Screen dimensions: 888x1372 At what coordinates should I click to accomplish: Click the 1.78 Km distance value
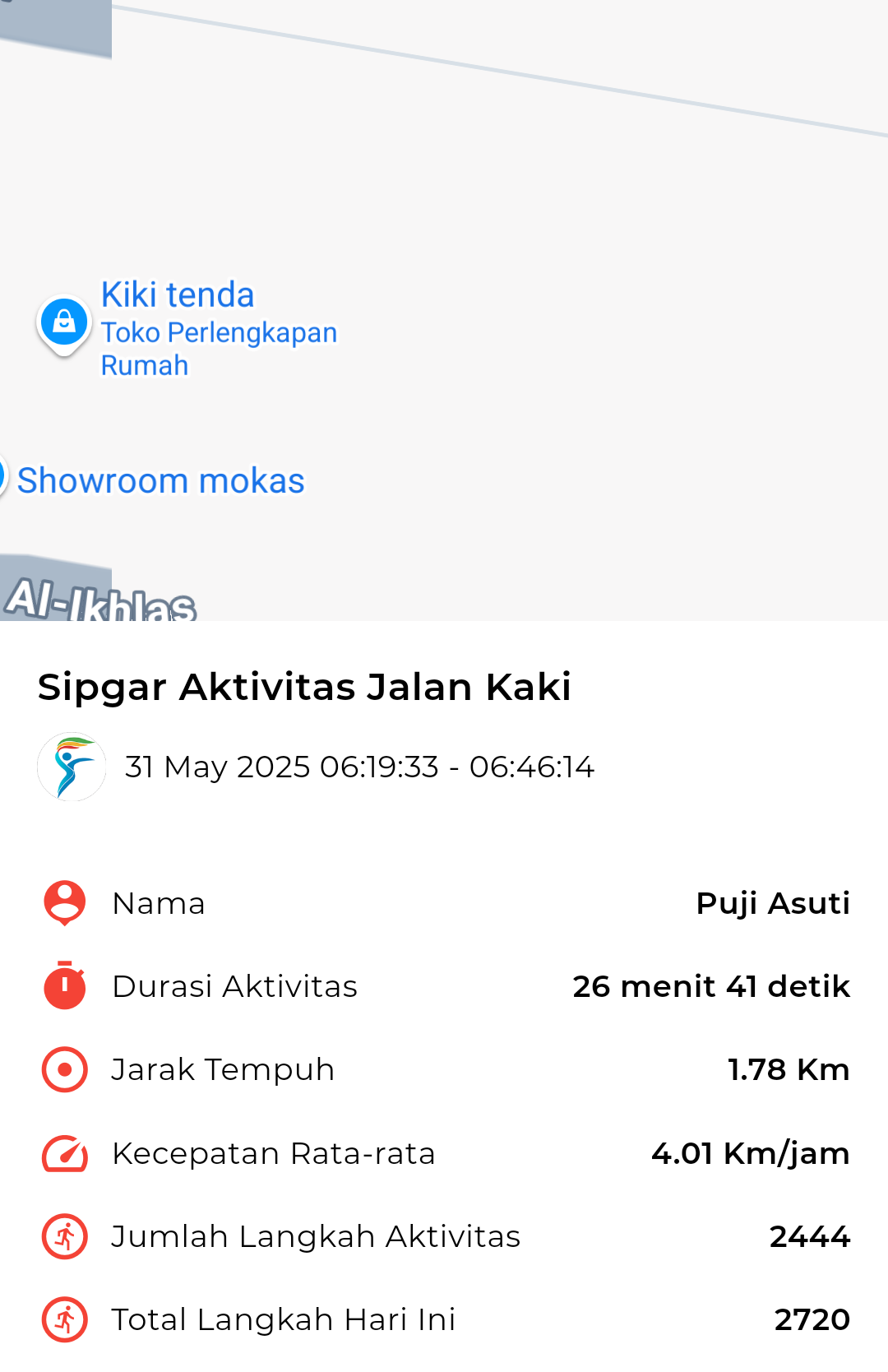click(789, 1069)
